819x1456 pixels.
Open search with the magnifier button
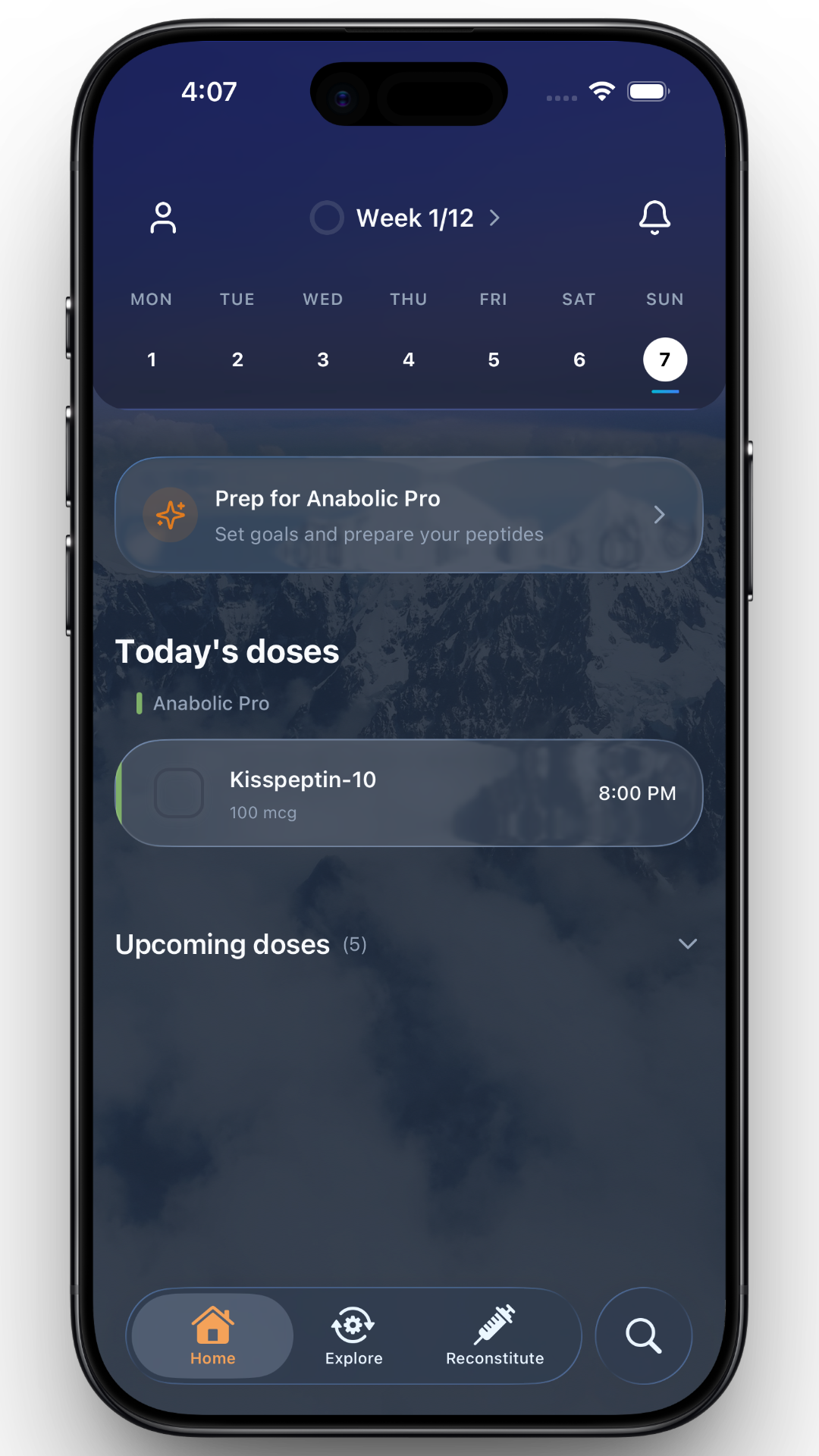[643, 1335]
